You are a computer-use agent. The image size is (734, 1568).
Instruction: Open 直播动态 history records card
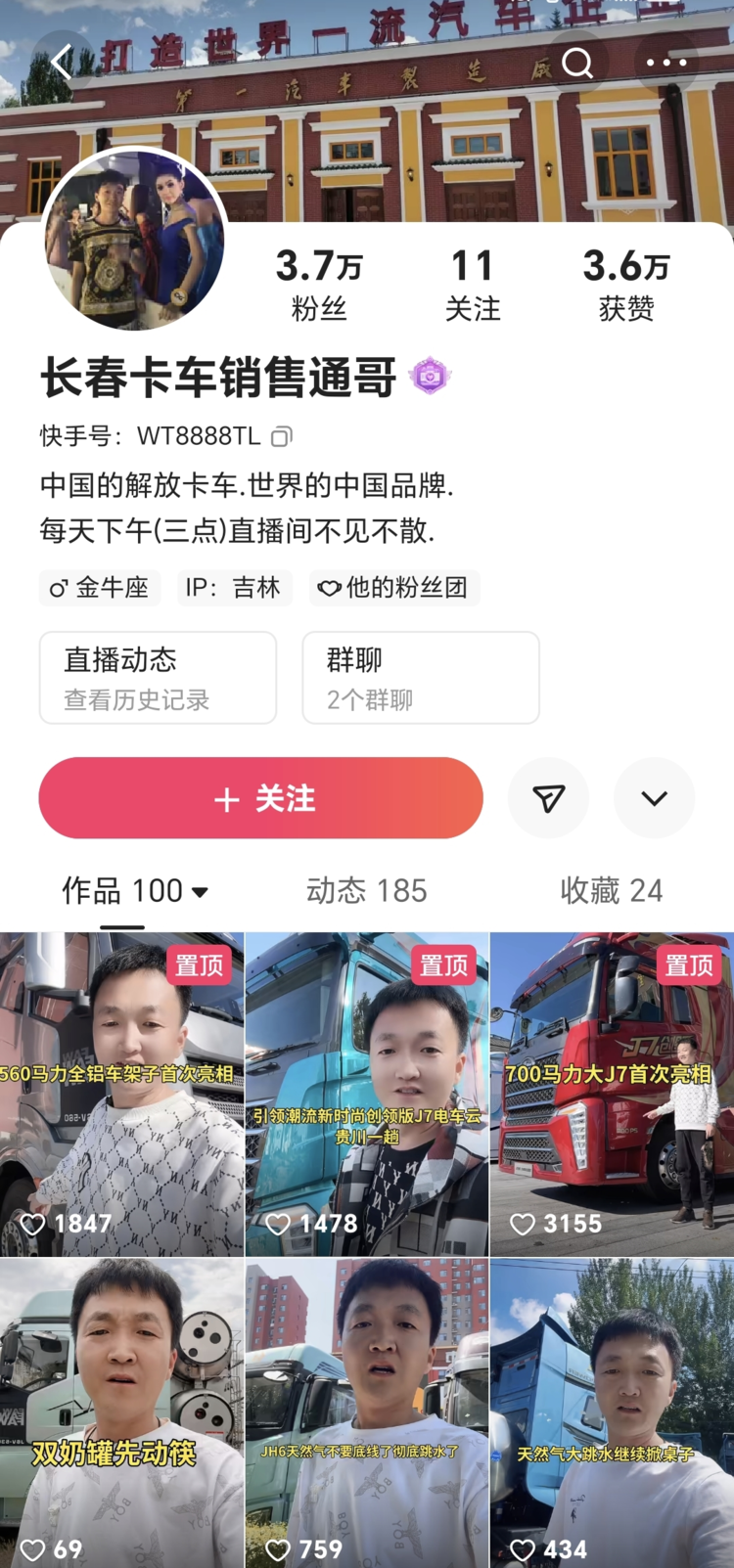pos(158,677)
